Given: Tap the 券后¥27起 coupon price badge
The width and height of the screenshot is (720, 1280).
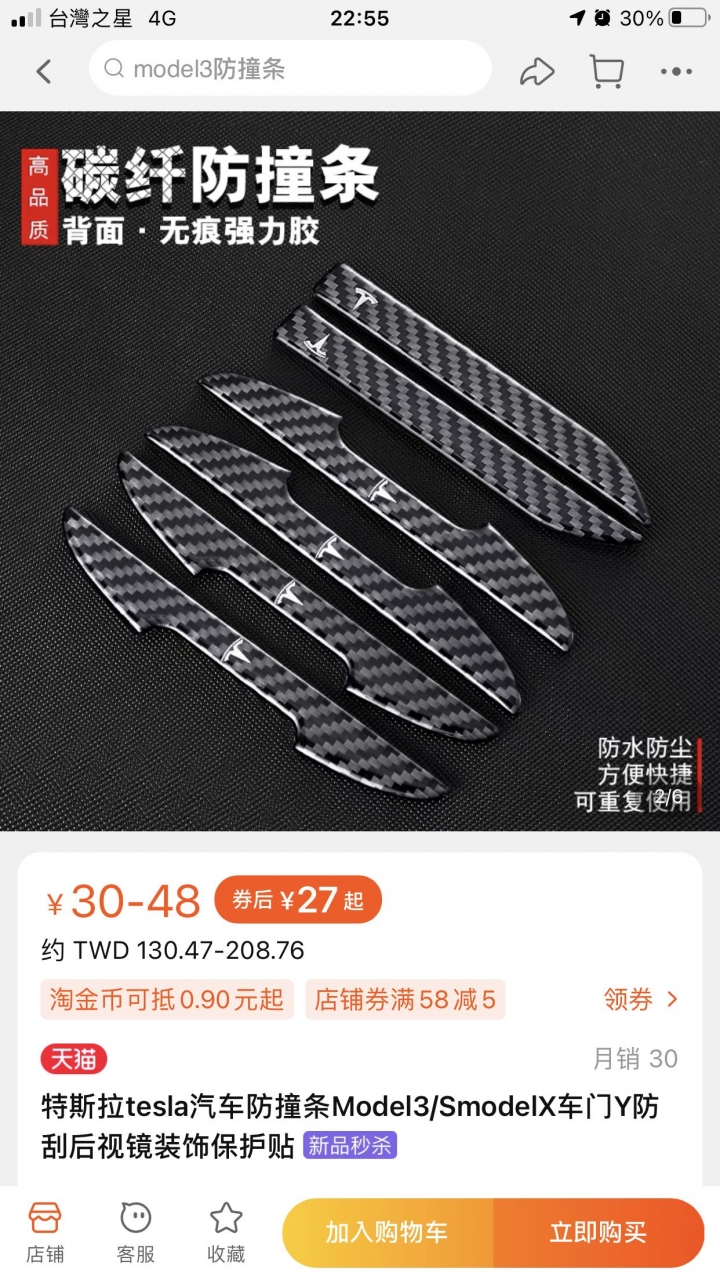Looking at the screenshot, I should point(298,900).
